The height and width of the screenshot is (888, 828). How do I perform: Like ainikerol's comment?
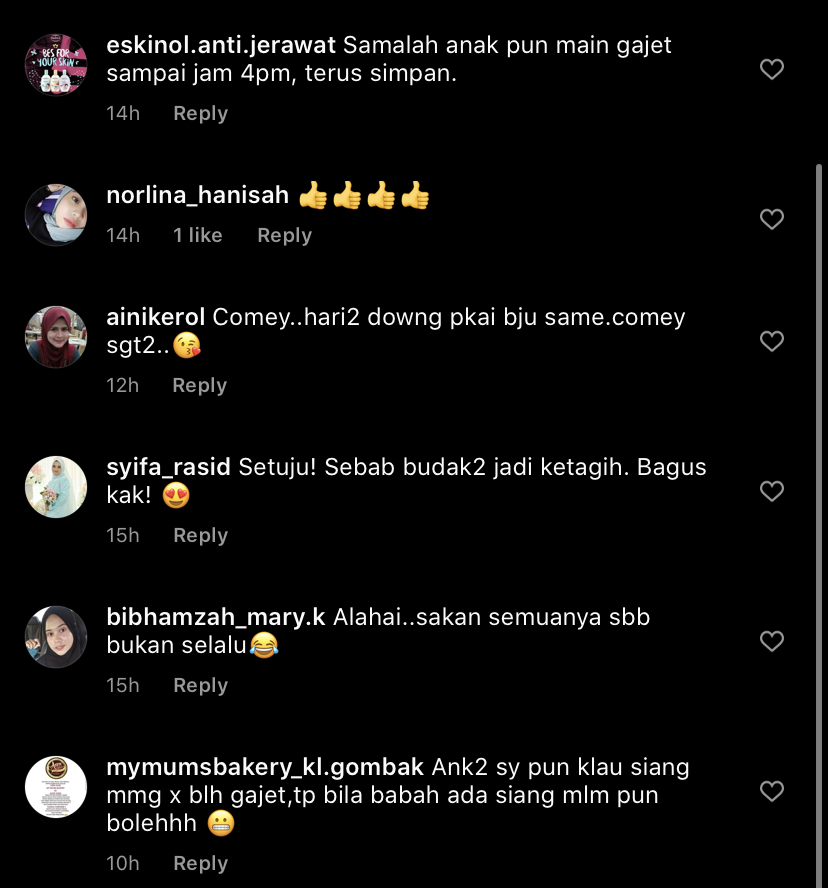(x=771, y=342)
